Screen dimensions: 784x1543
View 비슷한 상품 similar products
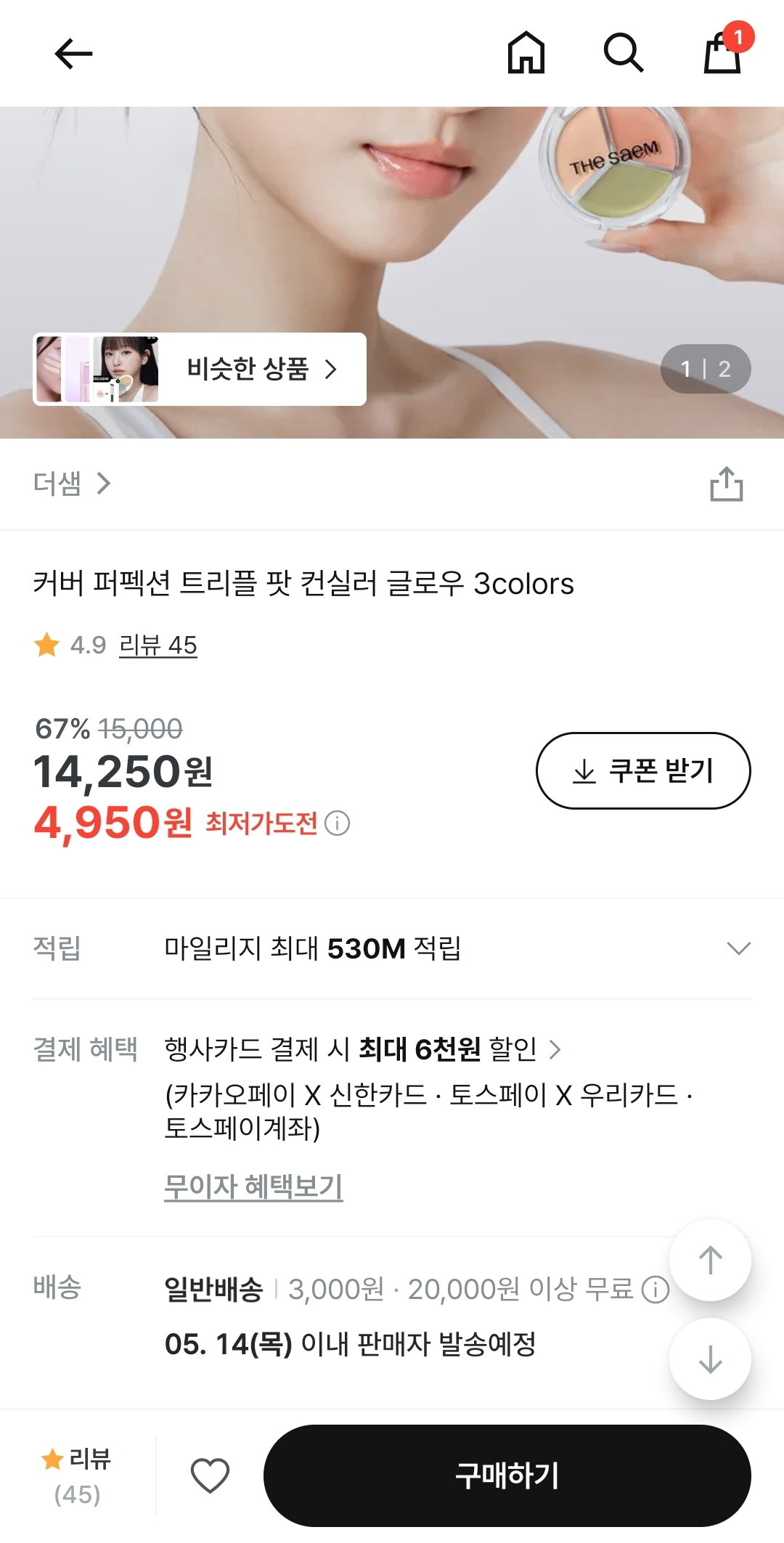(x=200, y=369)
